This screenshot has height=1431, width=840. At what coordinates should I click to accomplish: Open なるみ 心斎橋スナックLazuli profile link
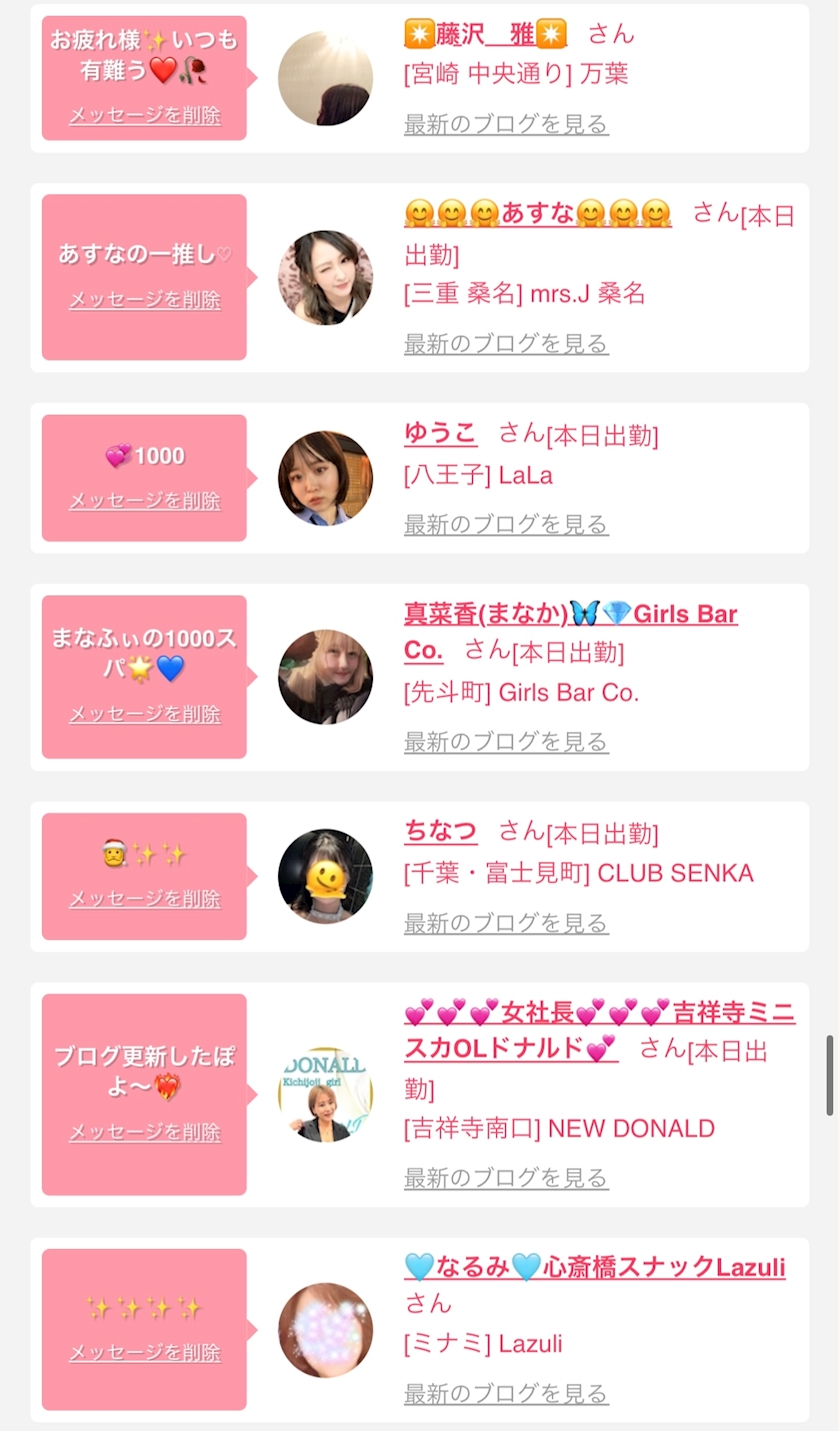595,1268
